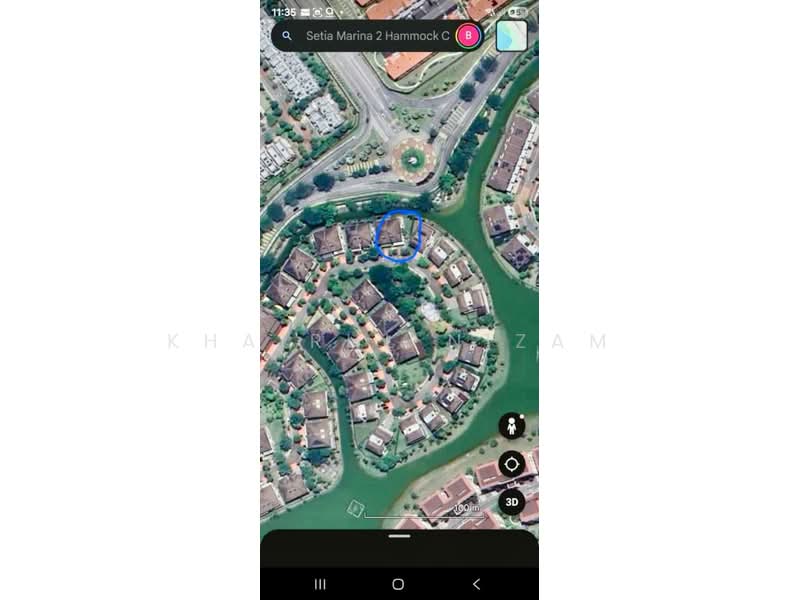Open recent apps from the navigation bar
Image resolution: width=800 pixels, height=600 pixels.
pos(321,584)
